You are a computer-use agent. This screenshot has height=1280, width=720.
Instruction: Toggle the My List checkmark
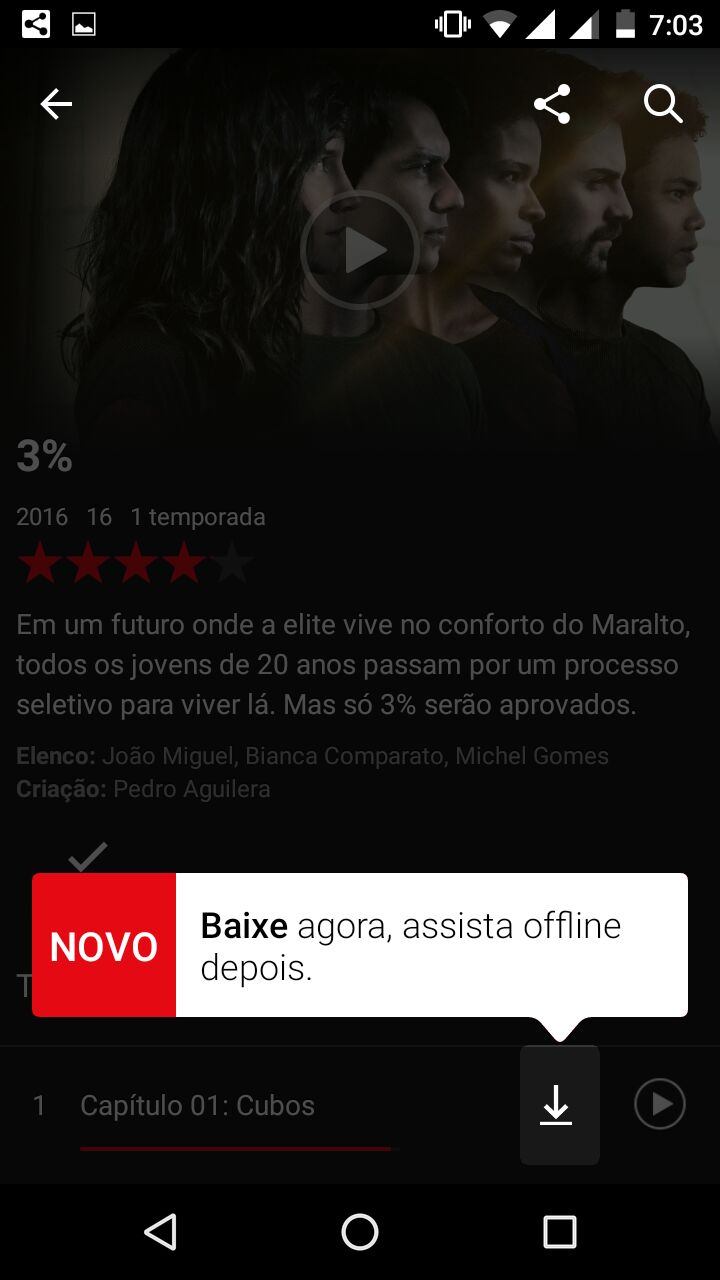click(88, 856)
